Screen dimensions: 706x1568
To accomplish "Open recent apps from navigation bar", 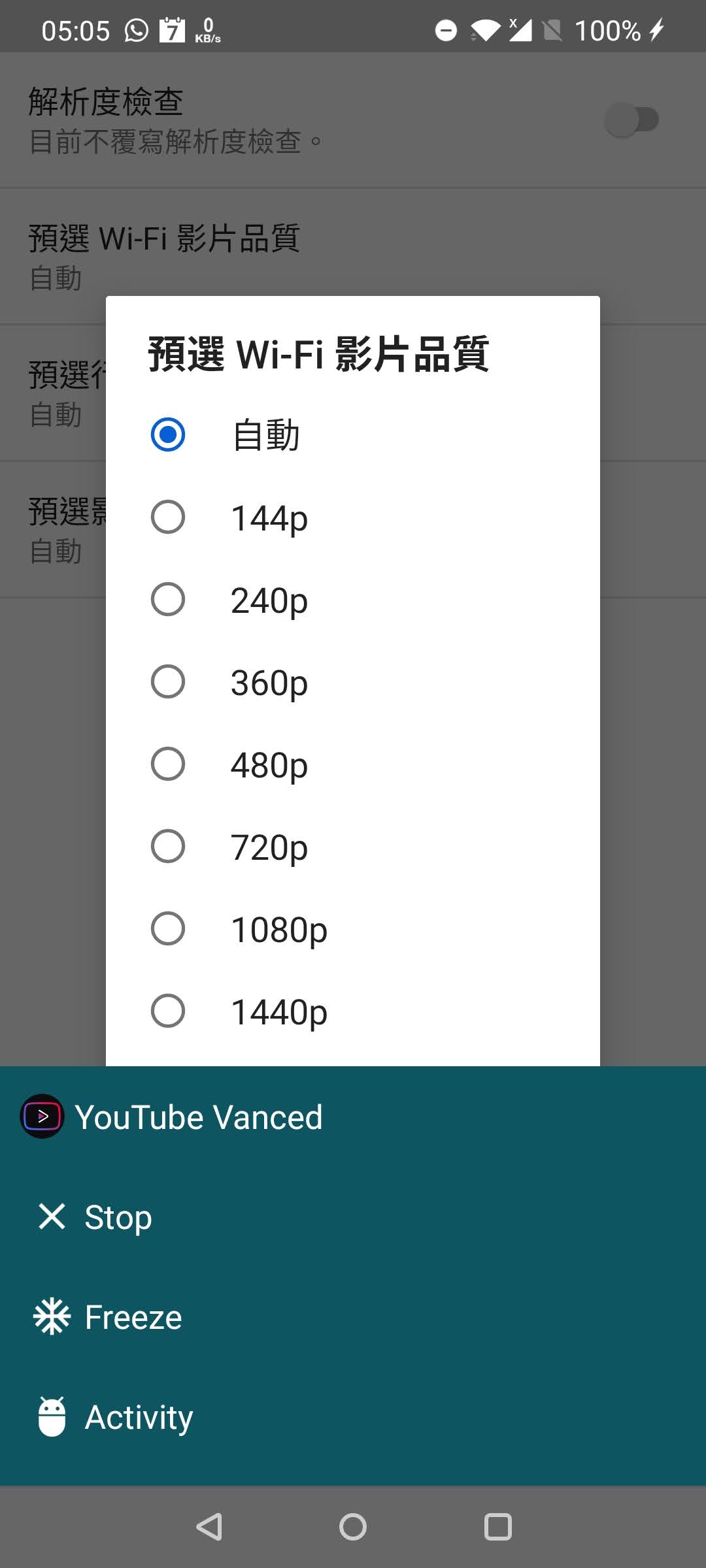I will (x=497, y=1527).
